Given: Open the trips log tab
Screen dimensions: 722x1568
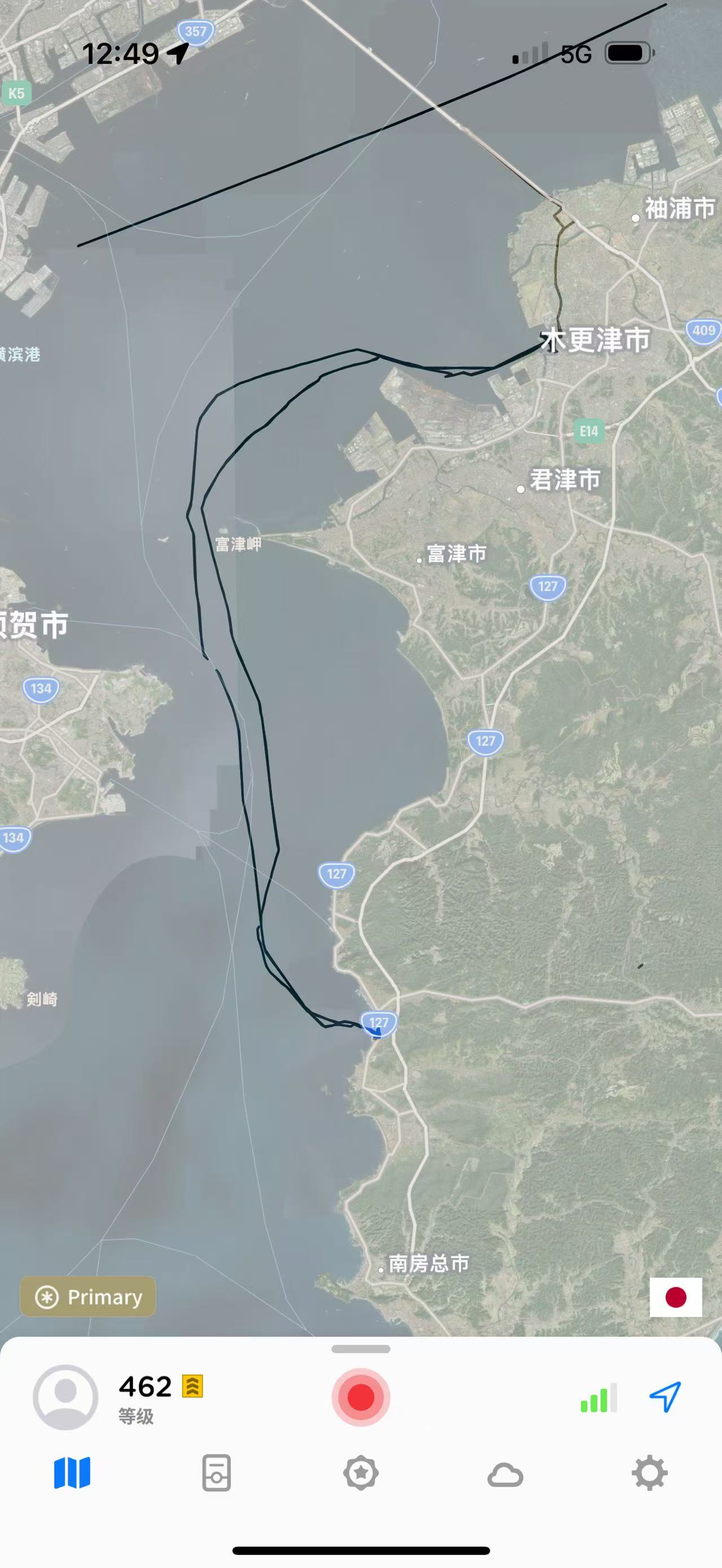Looking at the screenshot, I should [x=216, y=1473].
